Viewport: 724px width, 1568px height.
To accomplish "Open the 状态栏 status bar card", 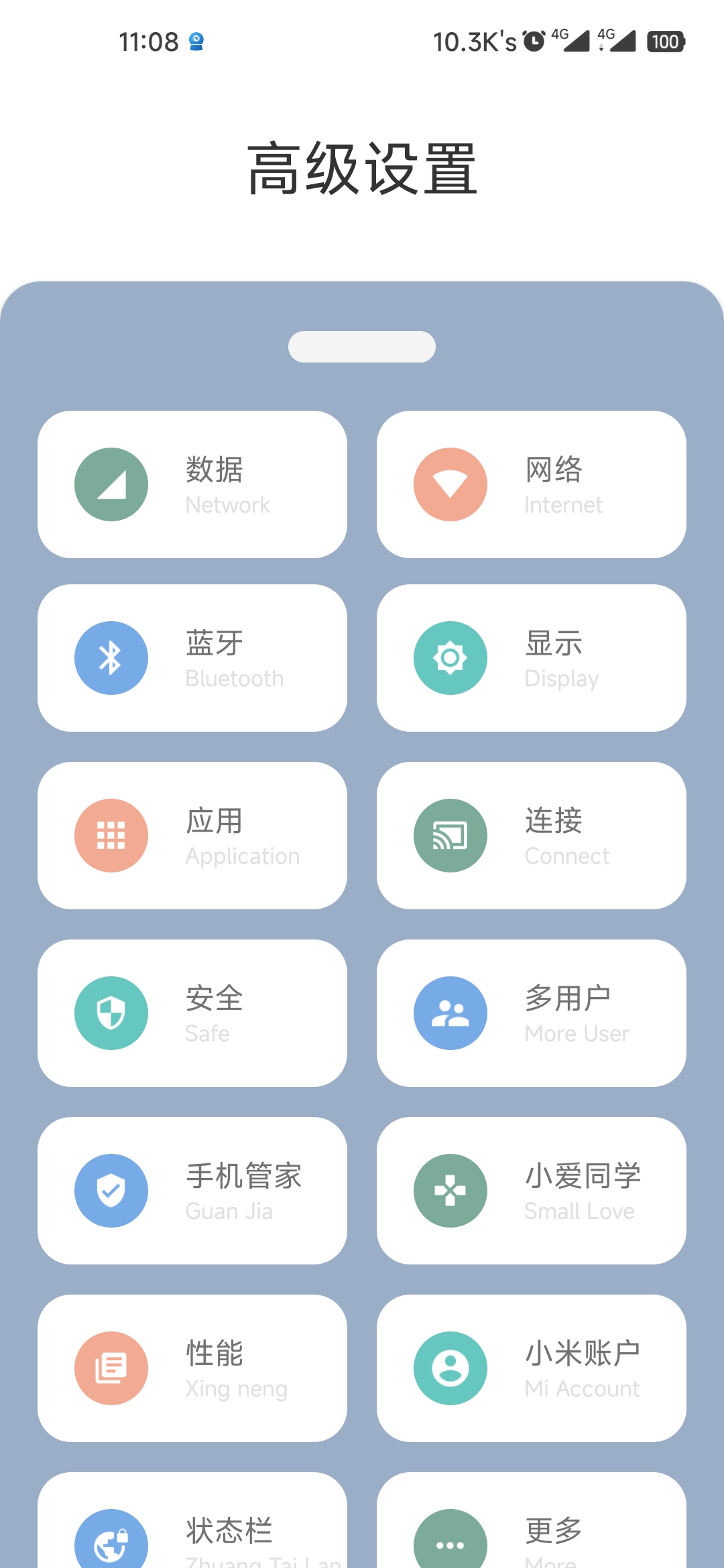I will click(192, 1521).
